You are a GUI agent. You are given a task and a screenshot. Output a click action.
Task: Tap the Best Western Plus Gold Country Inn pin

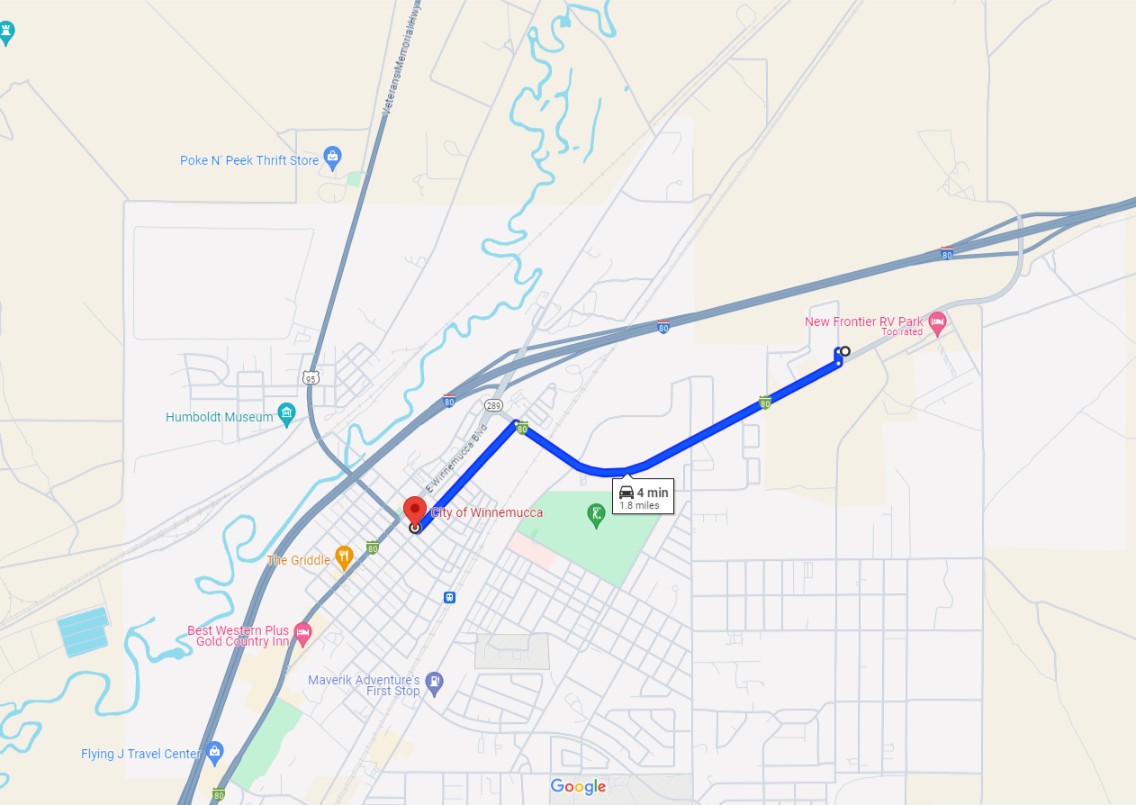point(303,633)
